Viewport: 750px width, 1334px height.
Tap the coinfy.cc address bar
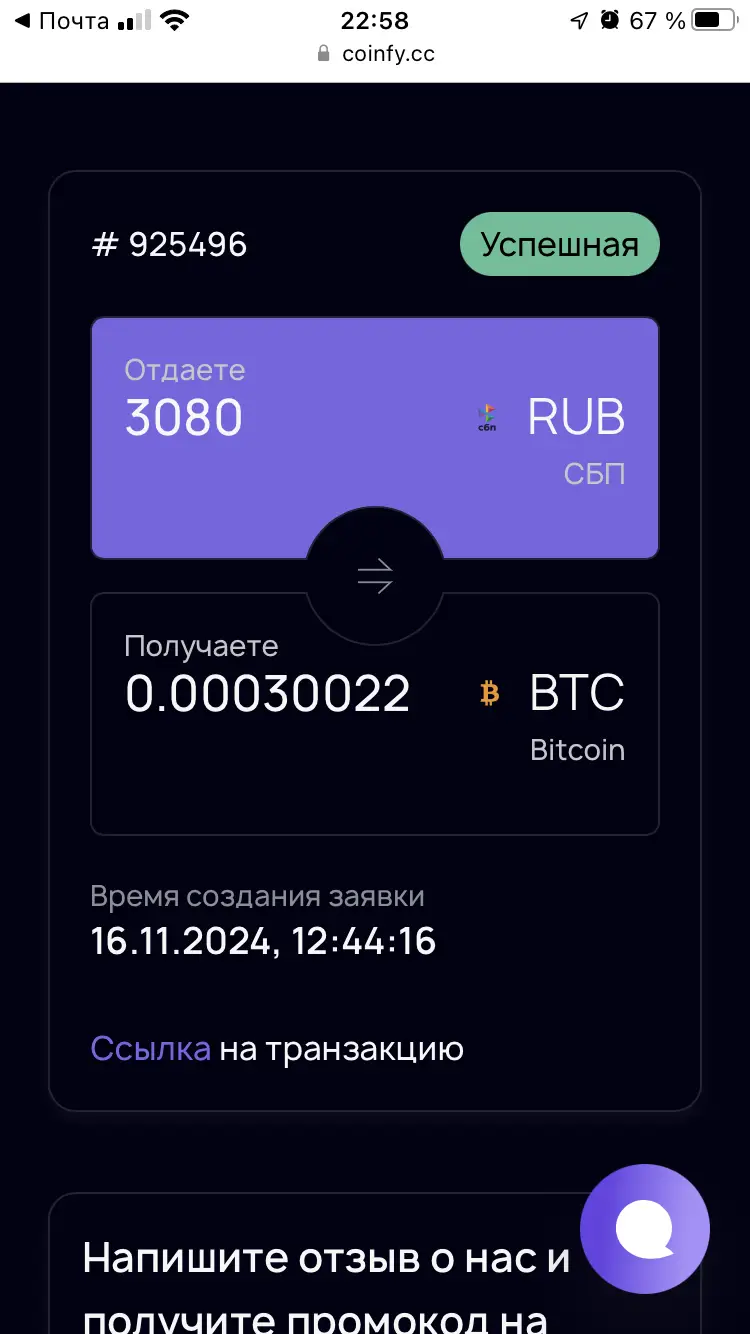375,54
